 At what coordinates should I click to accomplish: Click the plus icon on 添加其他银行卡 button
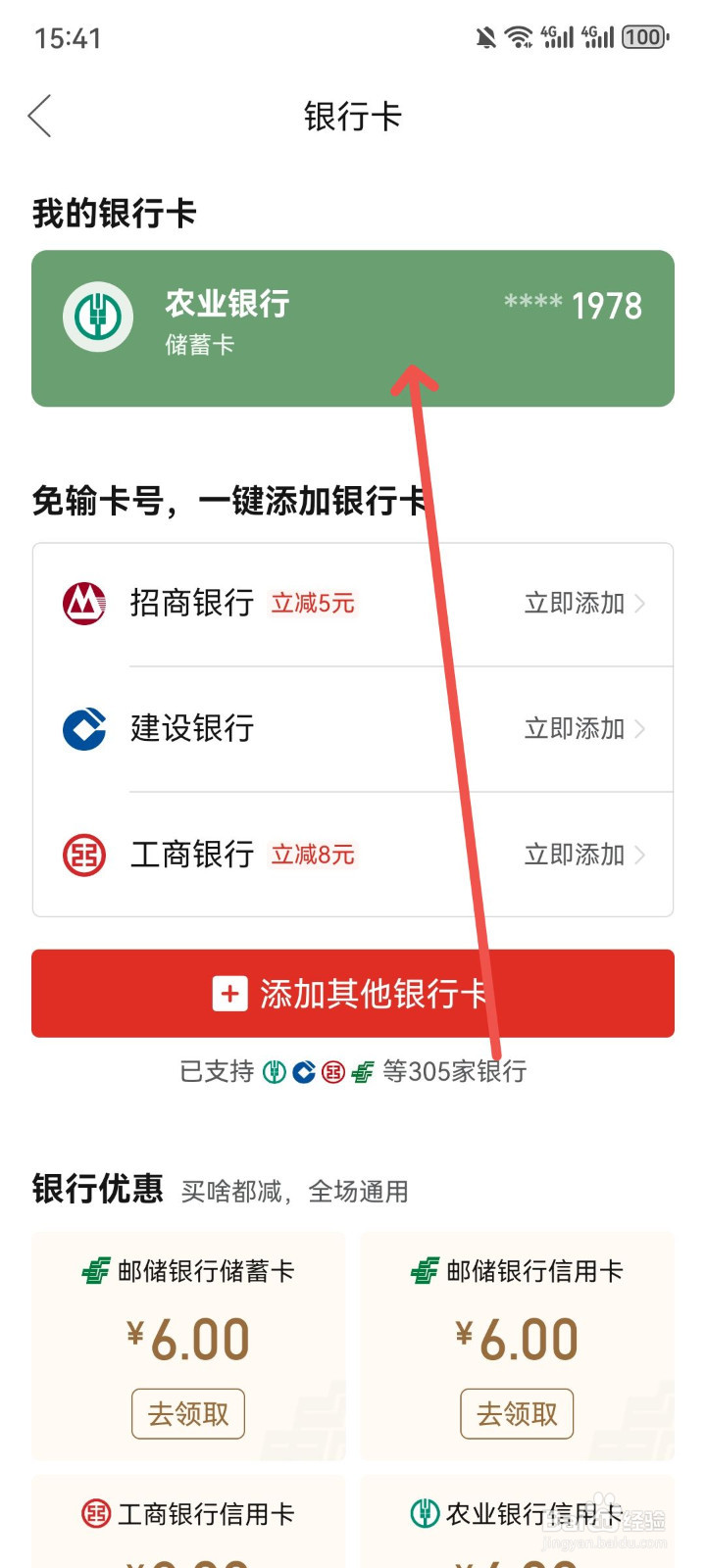228,993
